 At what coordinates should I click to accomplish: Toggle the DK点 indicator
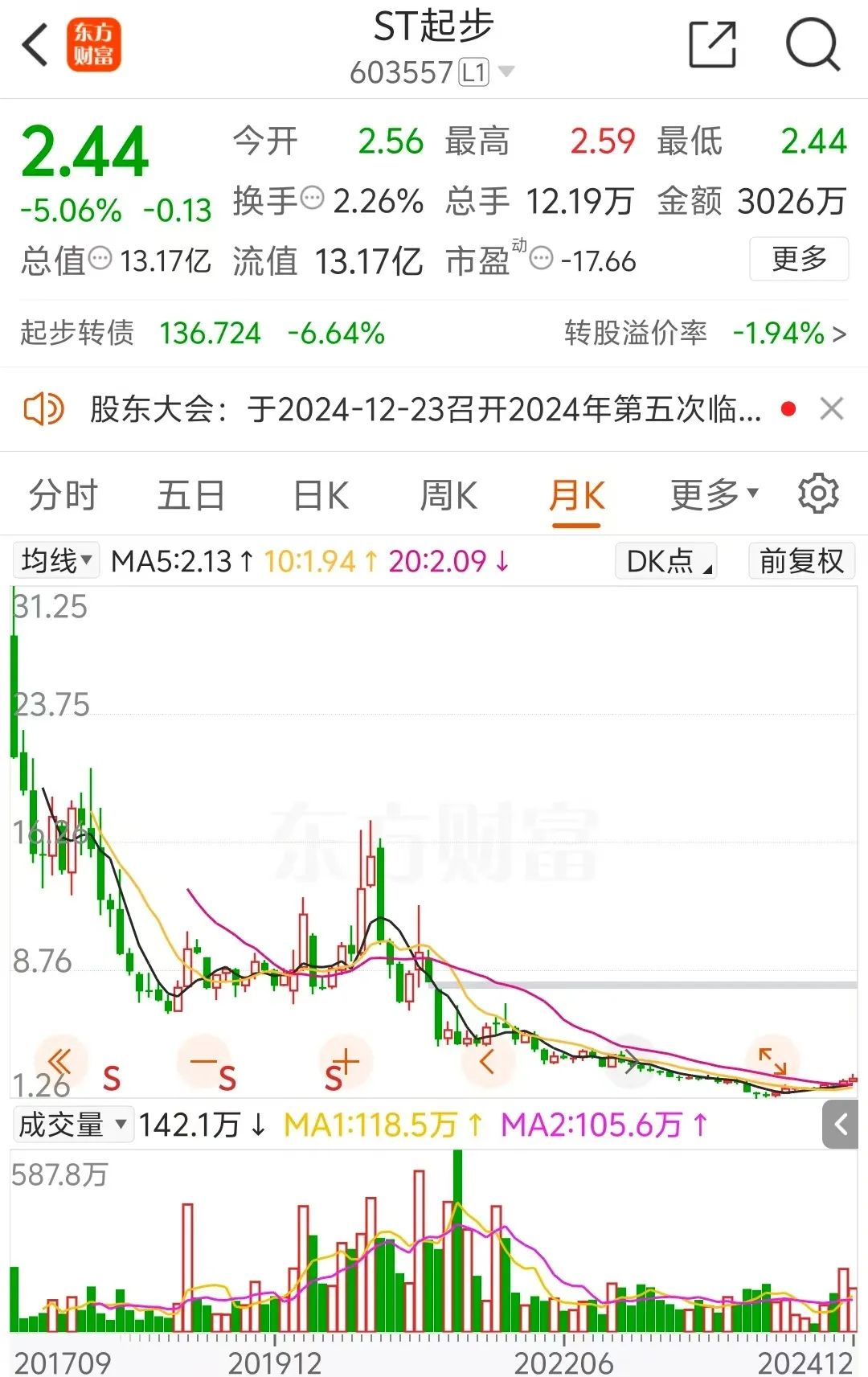[x=664, y=560]
